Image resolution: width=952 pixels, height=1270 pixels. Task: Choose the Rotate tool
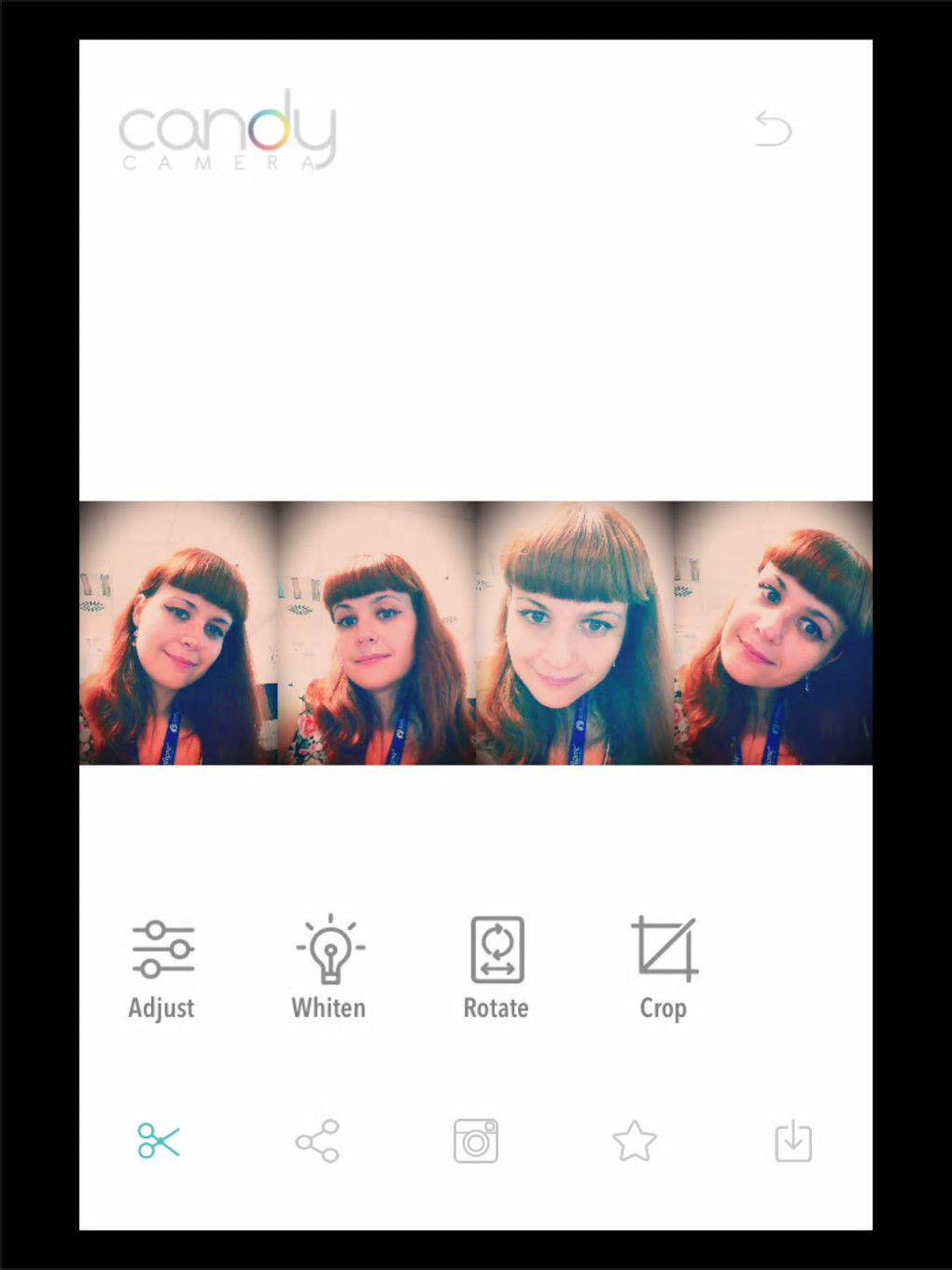(497, 968)
